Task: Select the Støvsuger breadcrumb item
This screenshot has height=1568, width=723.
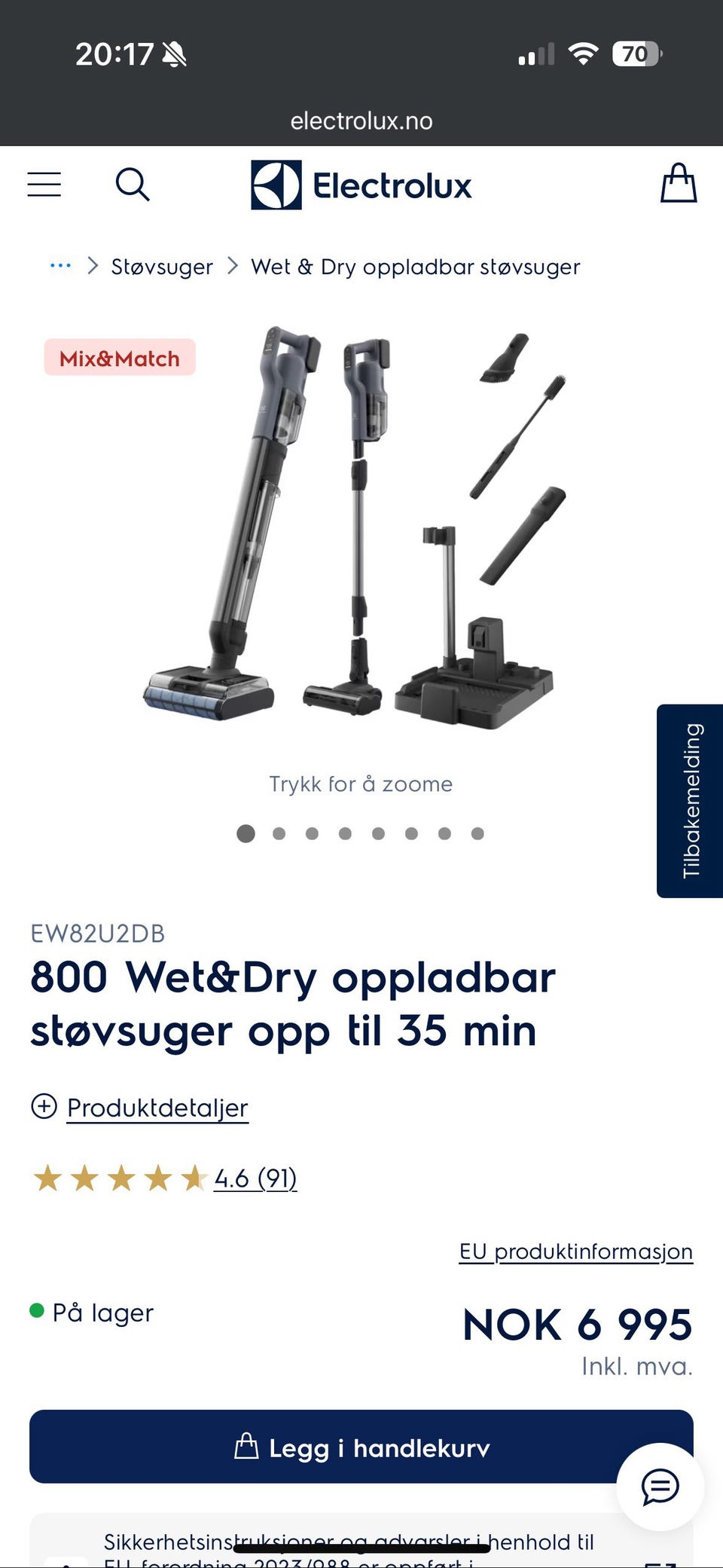Action: 162,266
